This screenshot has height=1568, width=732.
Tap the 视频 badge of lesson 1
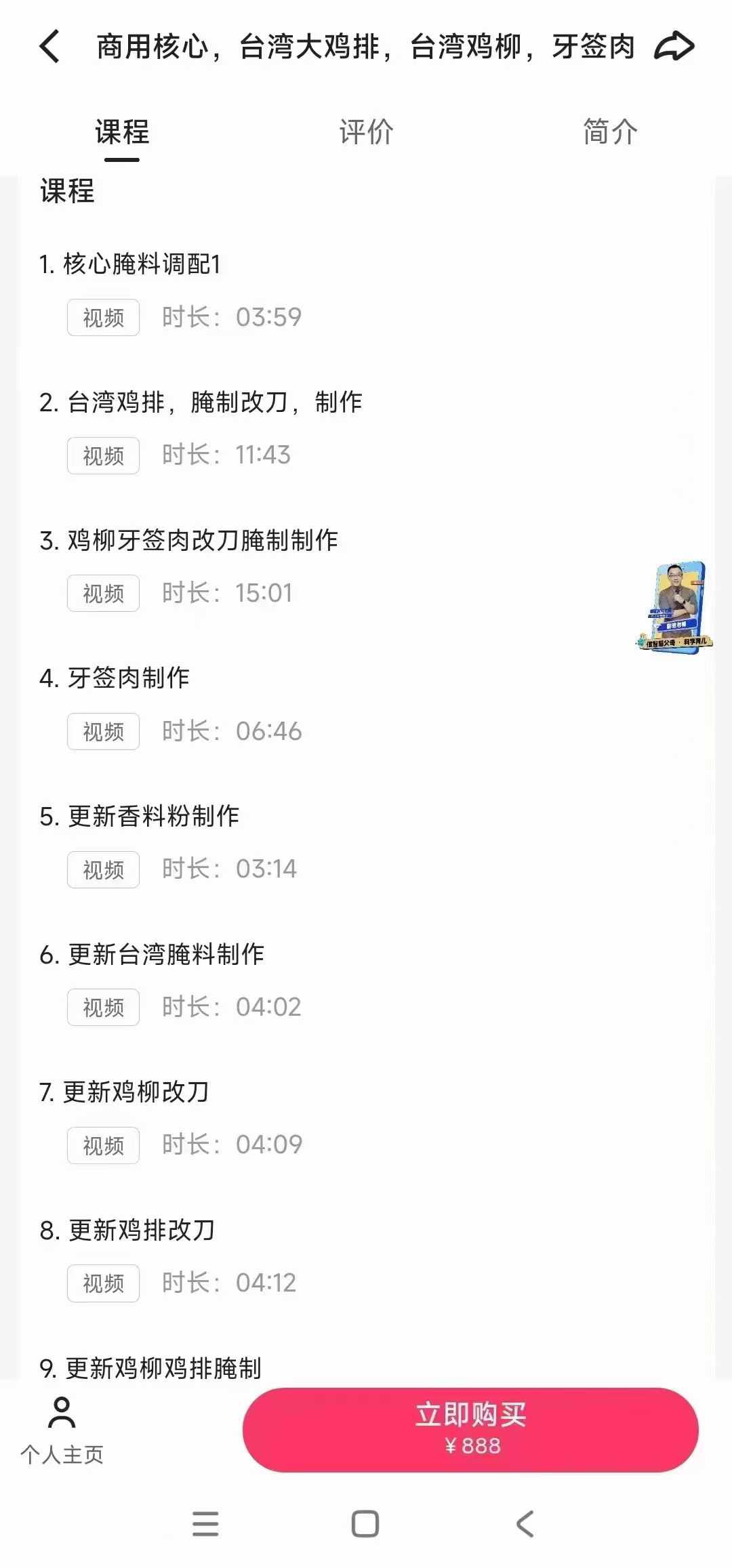pos(102,317)
